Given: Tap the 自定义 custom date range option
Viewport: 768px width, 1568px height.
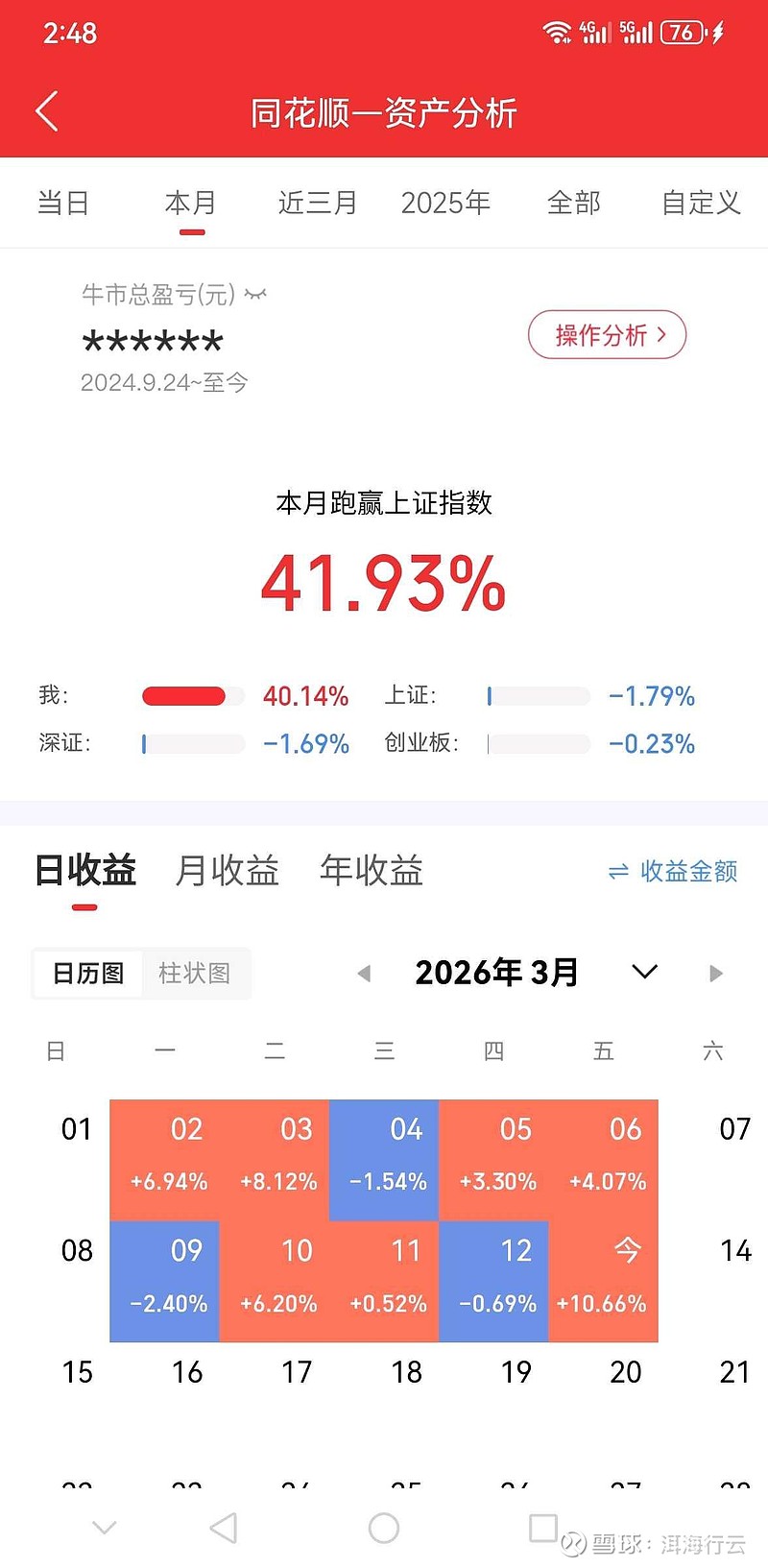Looking at the screenshot, I should [x=700, y=203].
